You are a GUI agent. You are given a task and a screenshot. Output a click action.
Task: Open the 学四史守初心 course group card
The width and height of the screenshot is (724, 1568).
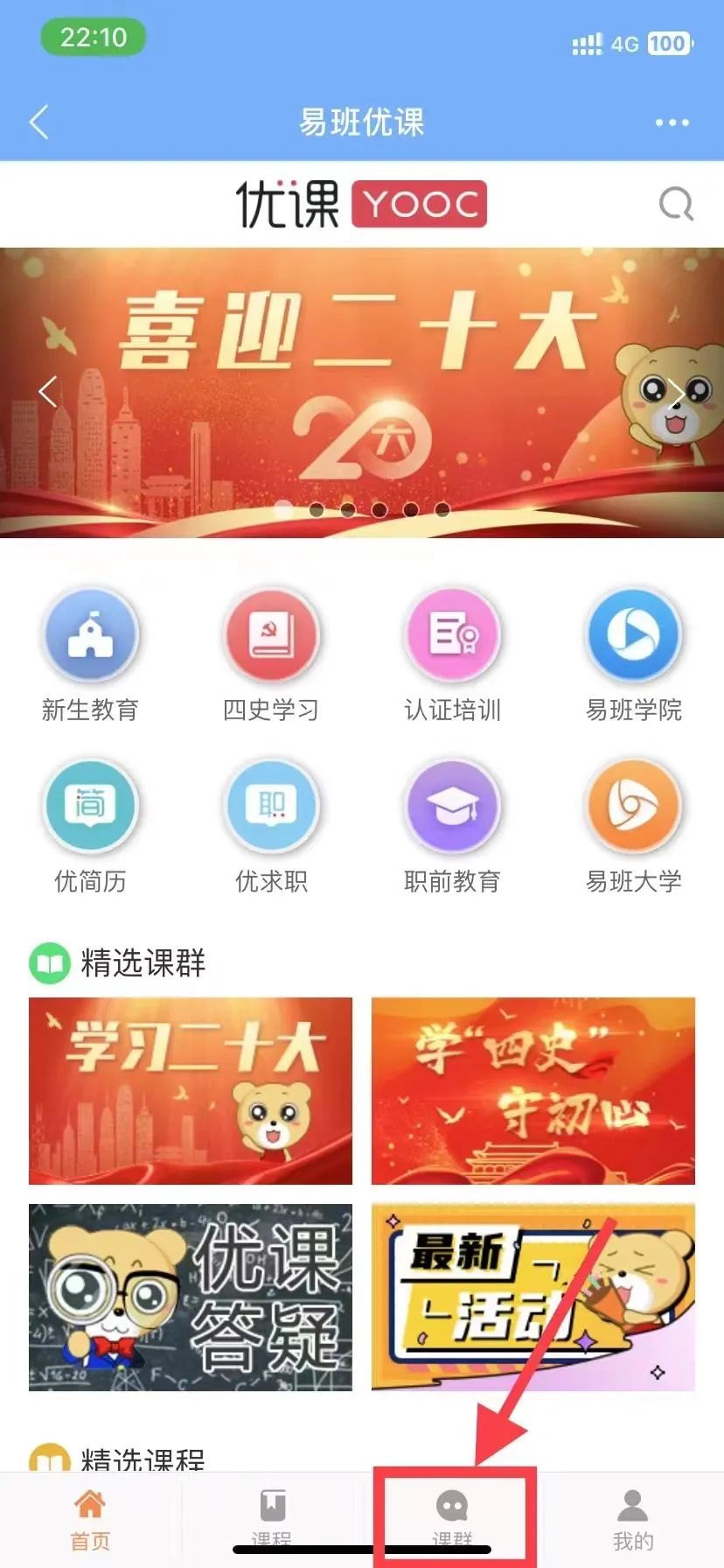click(x=533, y=1090)
